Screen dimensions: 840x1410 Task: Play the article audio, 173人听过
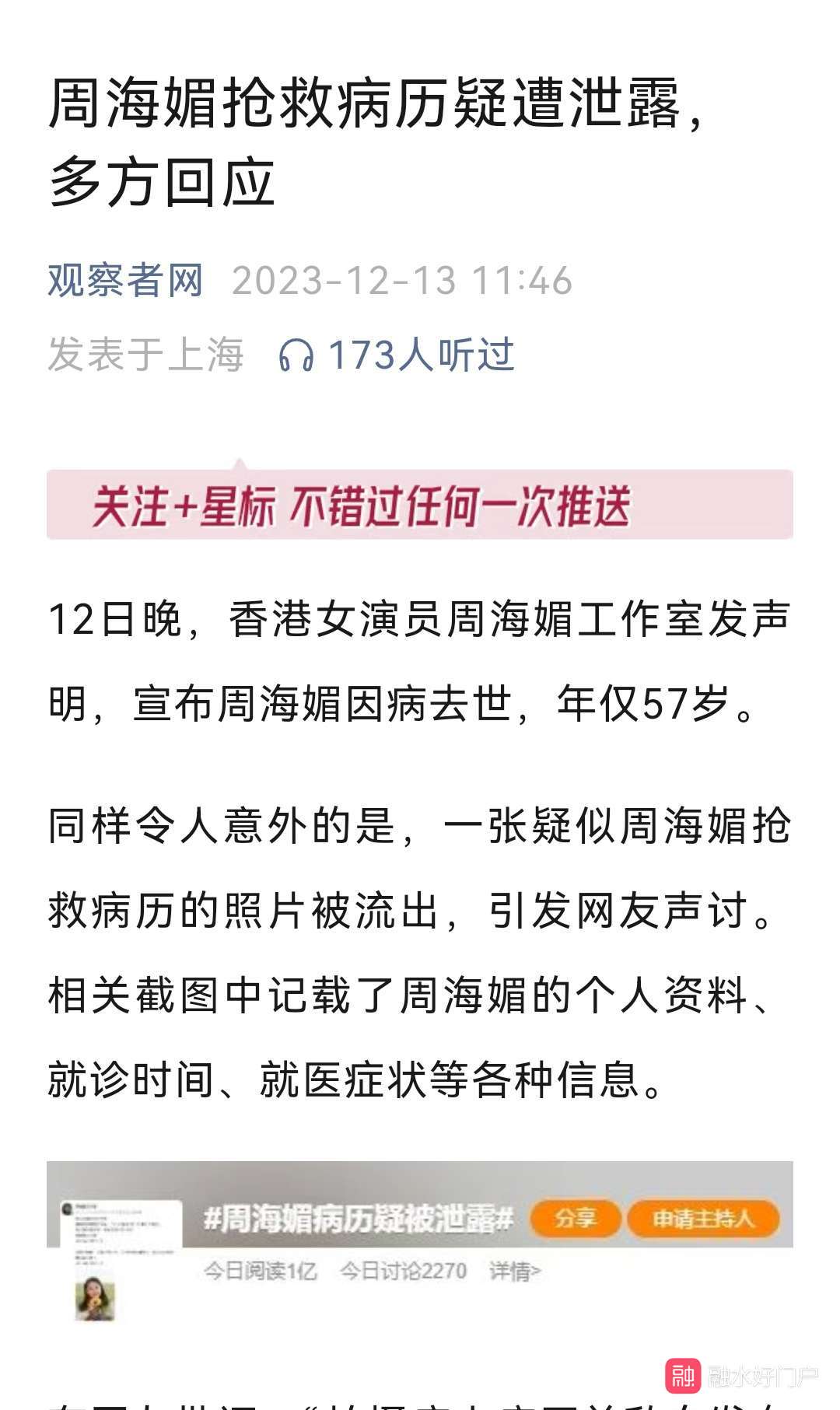coord(397,355)
